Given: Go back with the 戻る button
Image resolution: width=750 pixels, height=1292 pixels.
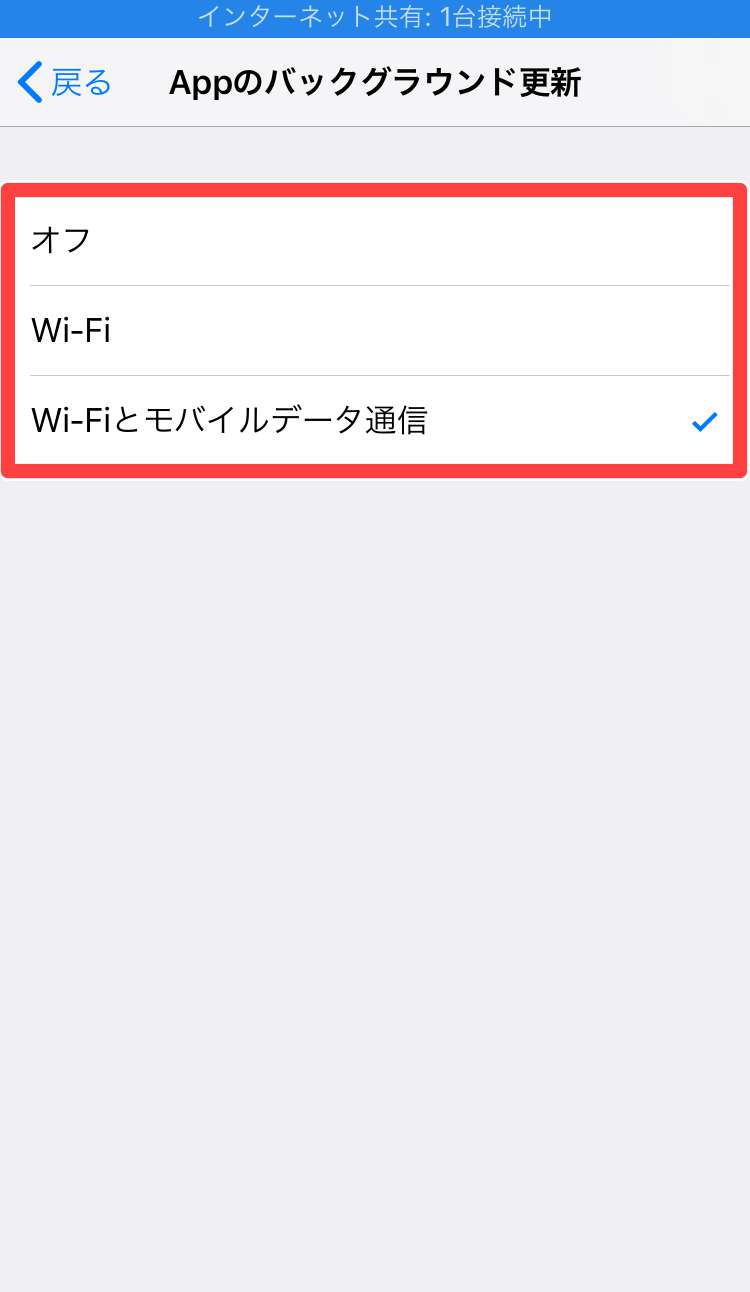Looking at the screenshot, I should tap(65, 83).
